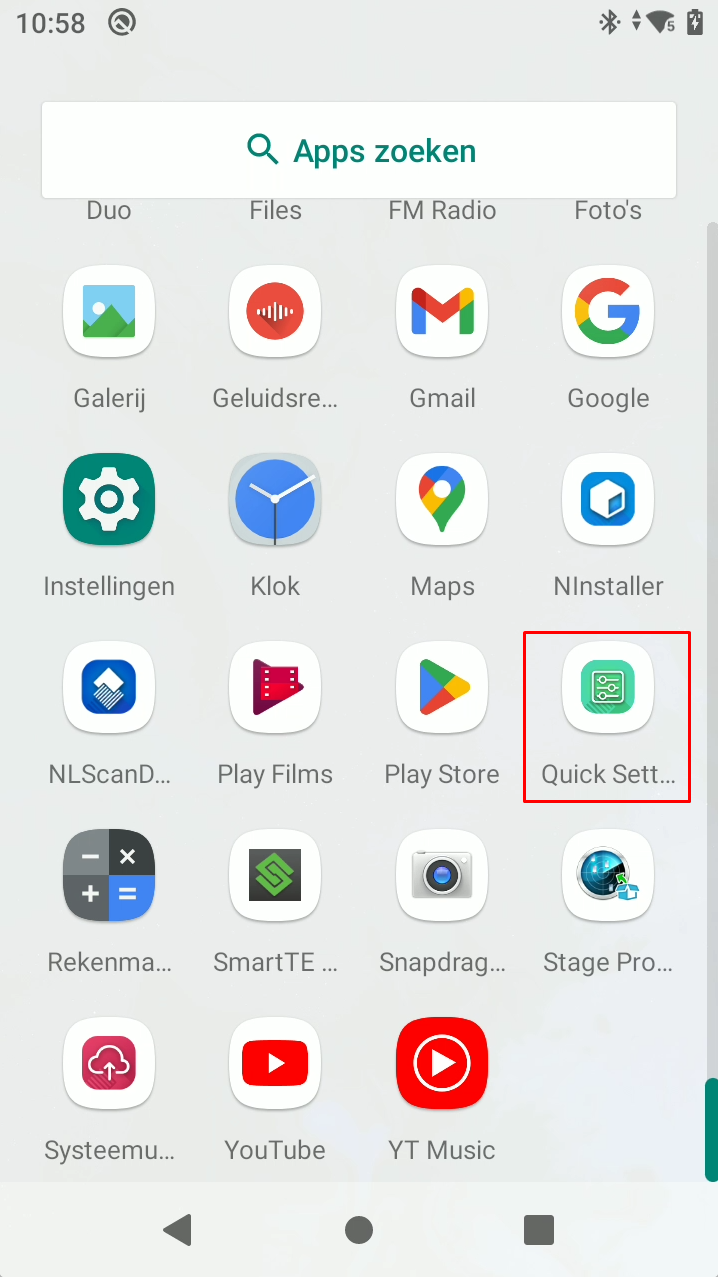Screen dimensions: 718x1277
Task: Open Gmail
Action: [x=442, y=311]
